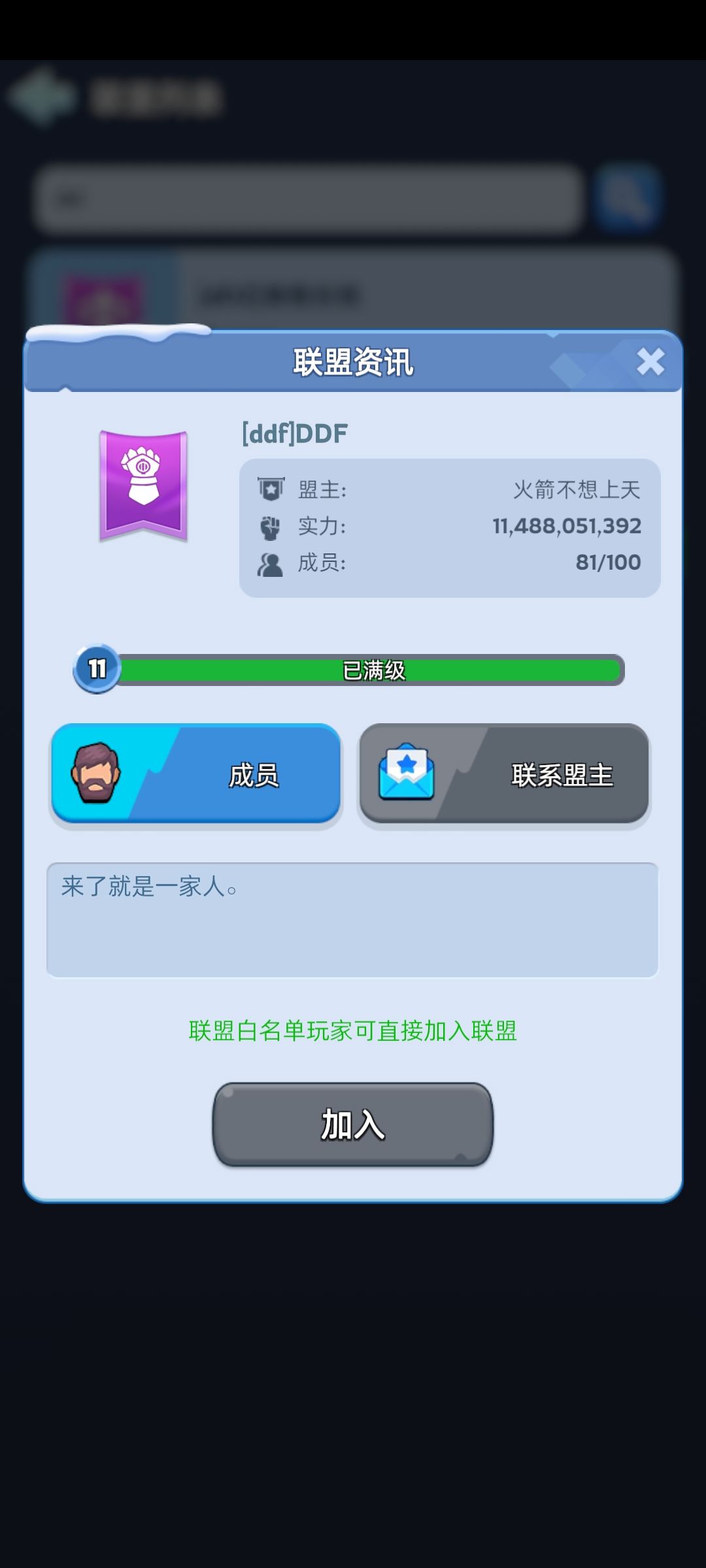Close the 联盟资讯 dialog
The height and width of the screenshot is (1568, 706).
[650, 361]
